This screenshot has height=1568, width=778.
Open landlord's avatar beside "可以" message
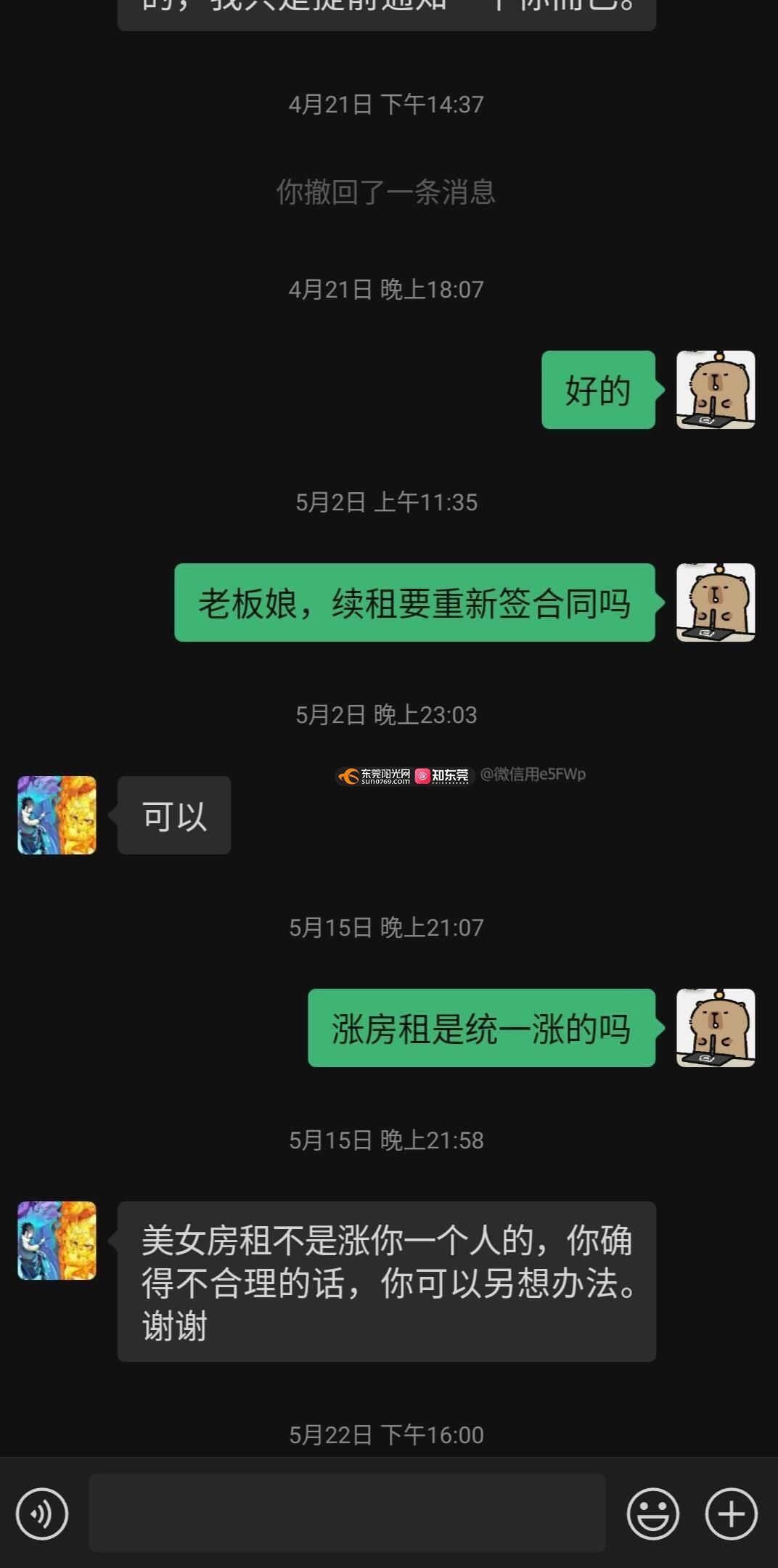pos(57,814)
